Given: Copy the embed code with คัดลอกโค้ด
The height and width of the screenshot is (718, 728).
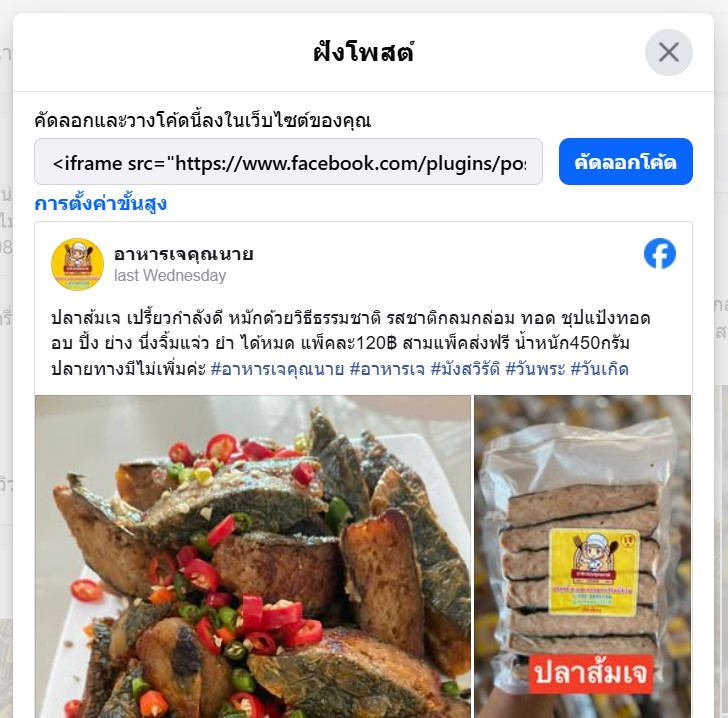Looking at the screenshot, I should point(625,162).
